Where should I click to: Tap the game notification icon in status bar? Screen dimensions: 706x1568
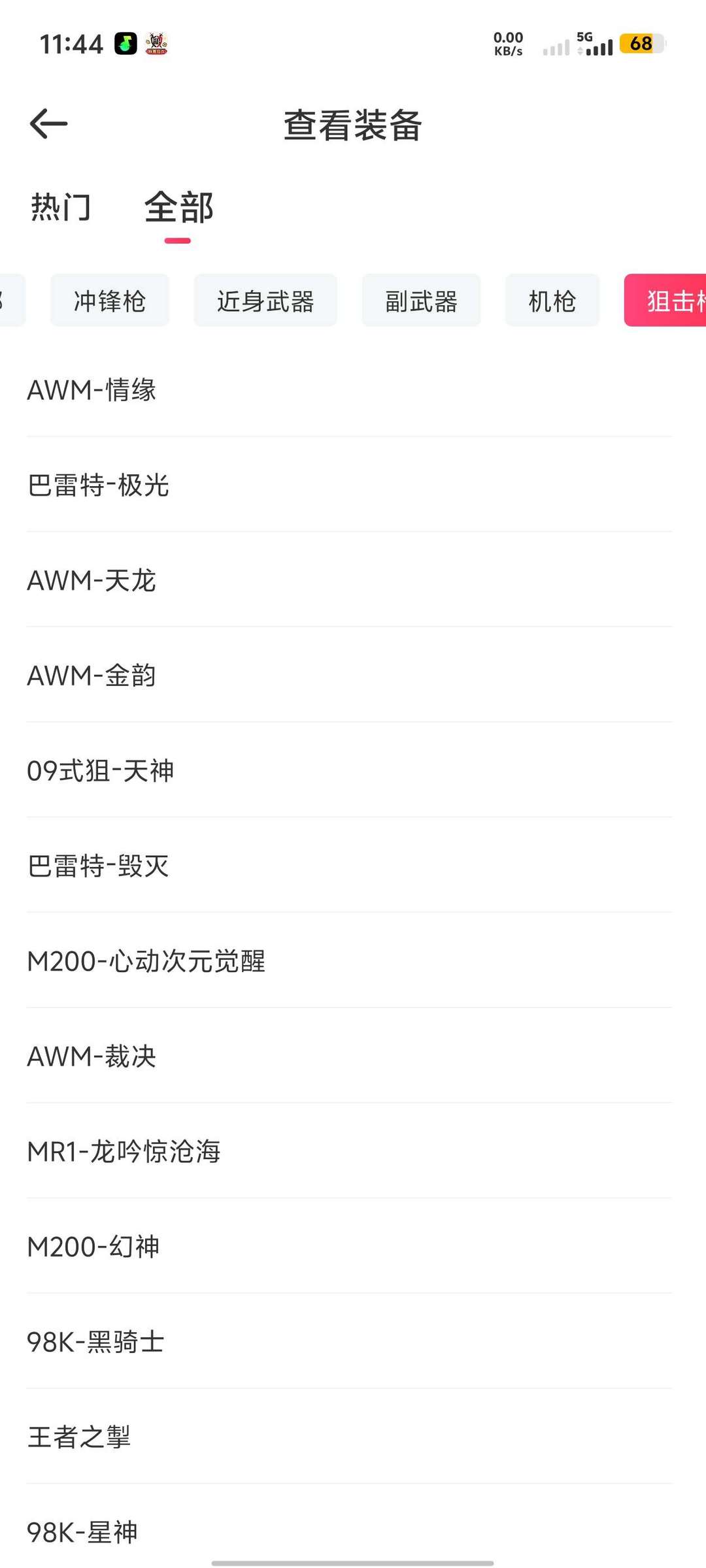pyautogui.click(x=157, y=43)
